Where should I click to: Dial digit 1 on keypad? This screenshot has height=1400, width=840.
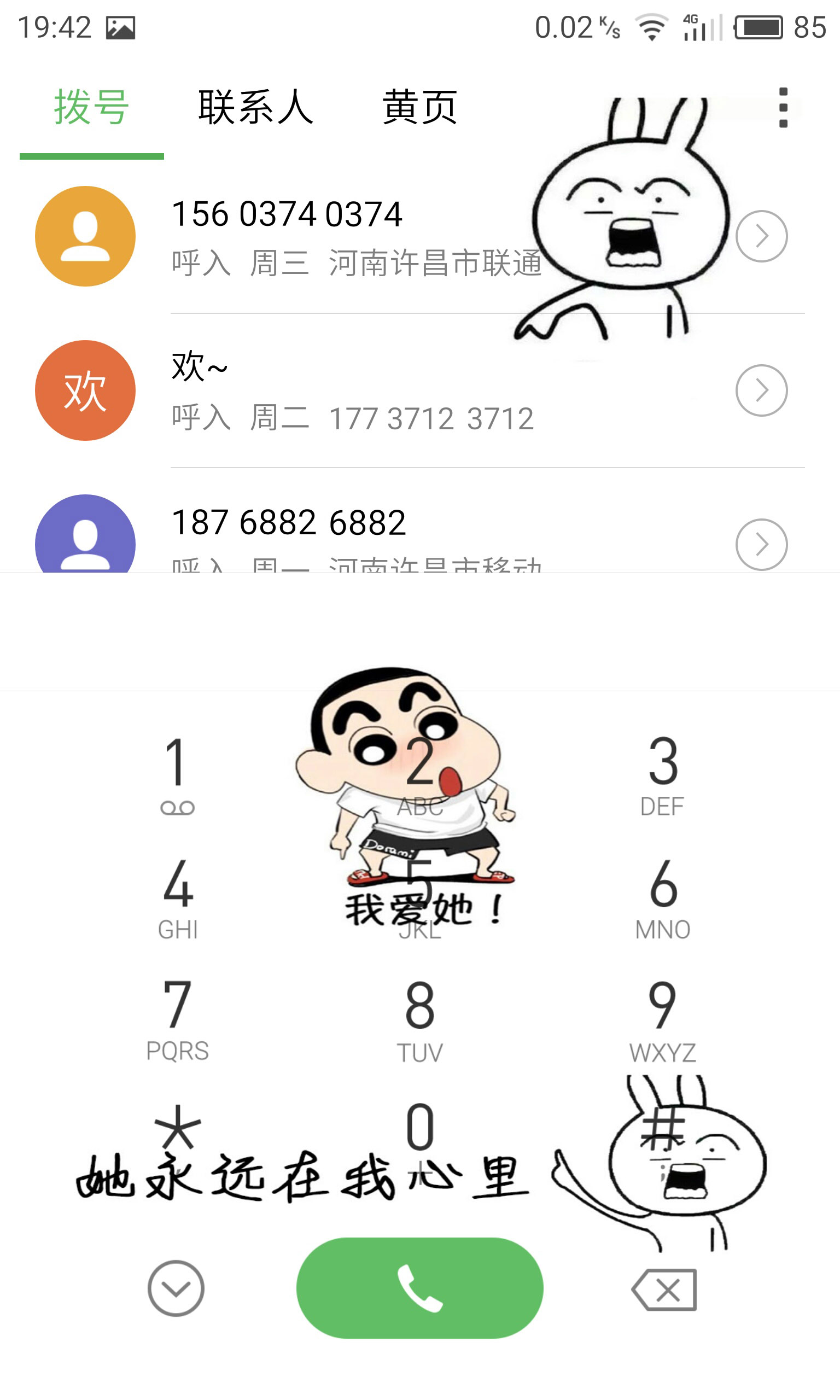click(x=177, y=774)
